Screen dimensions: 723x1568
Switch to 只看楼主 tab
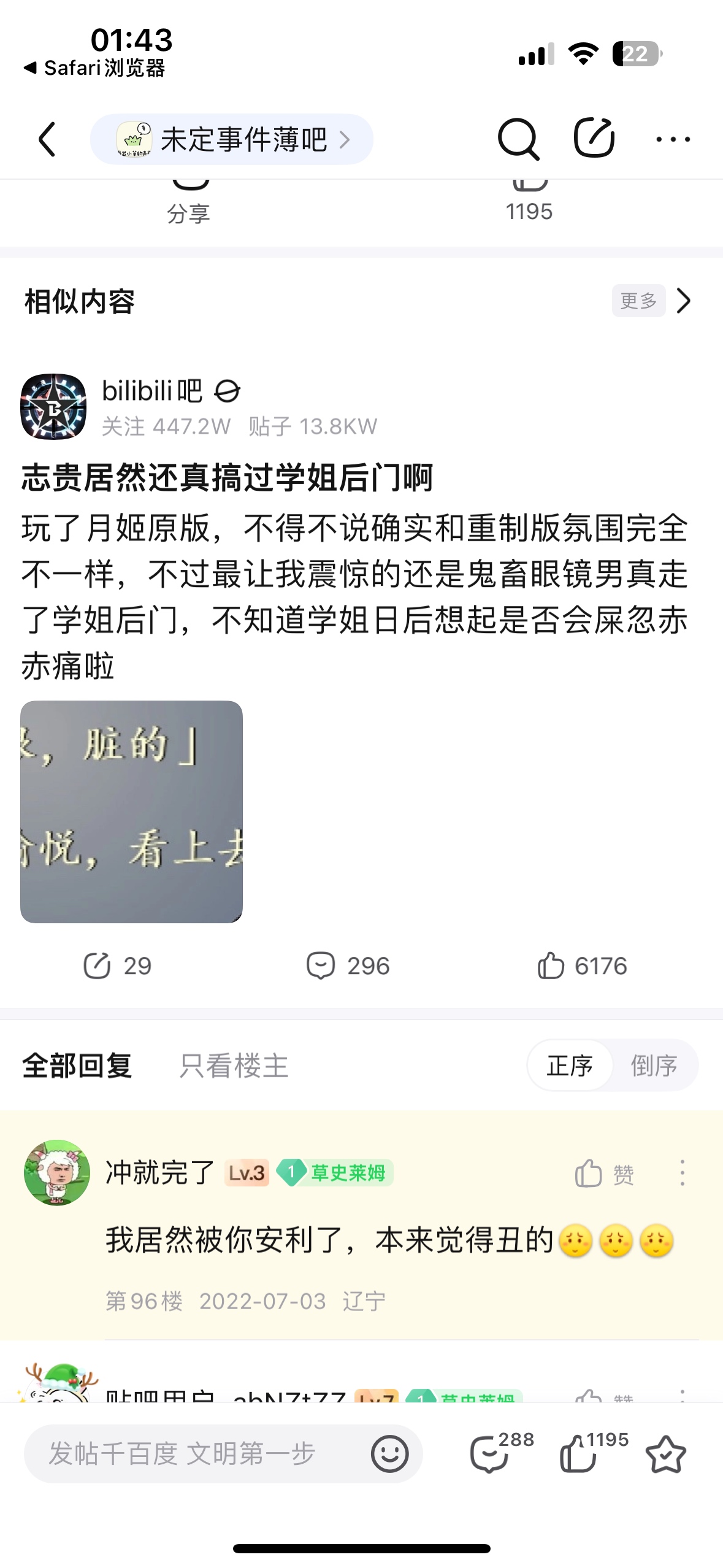233,1066
